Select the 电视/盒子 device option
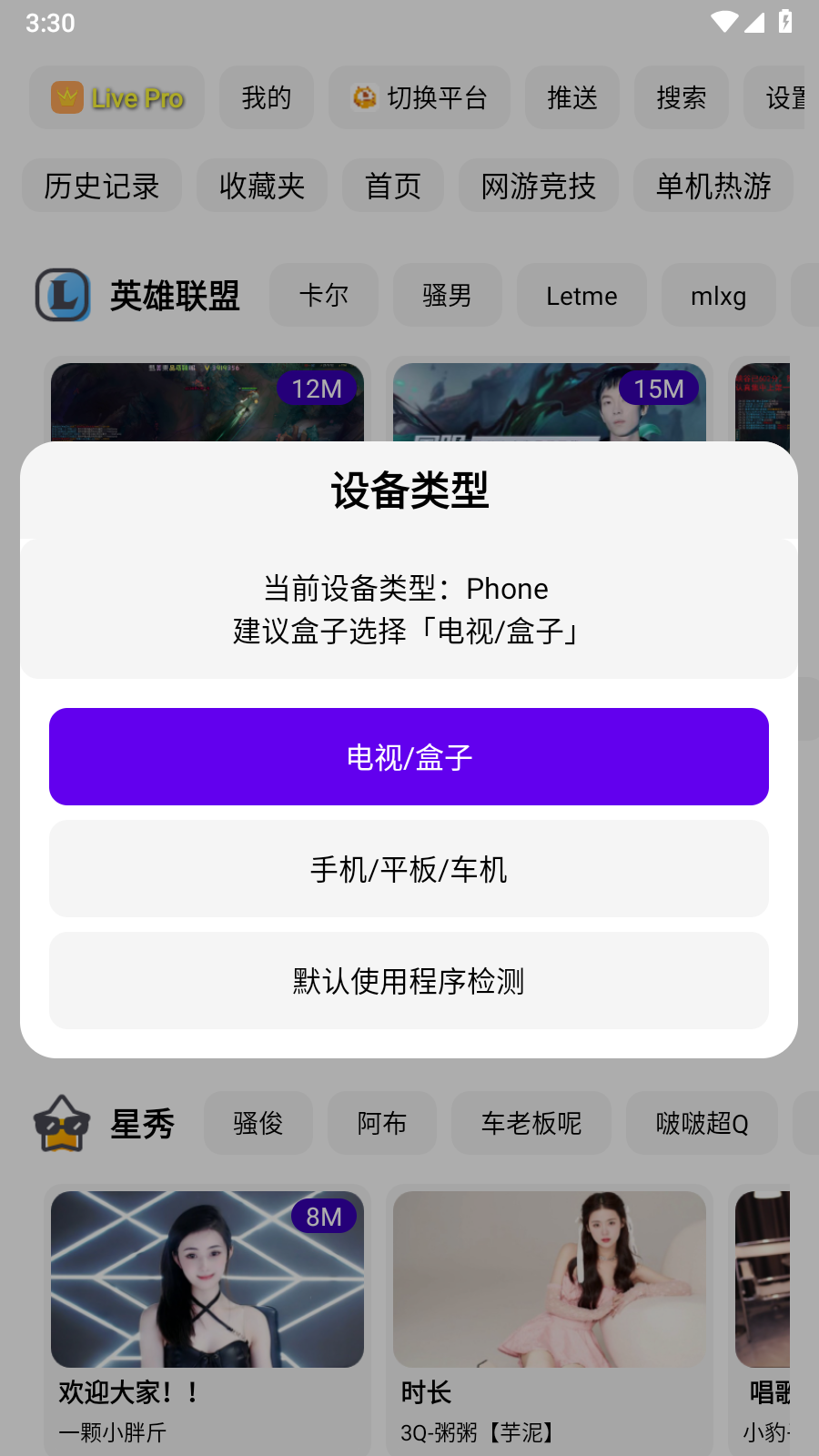This screenshot has width=819, height=1456. (x=409, y=756)
